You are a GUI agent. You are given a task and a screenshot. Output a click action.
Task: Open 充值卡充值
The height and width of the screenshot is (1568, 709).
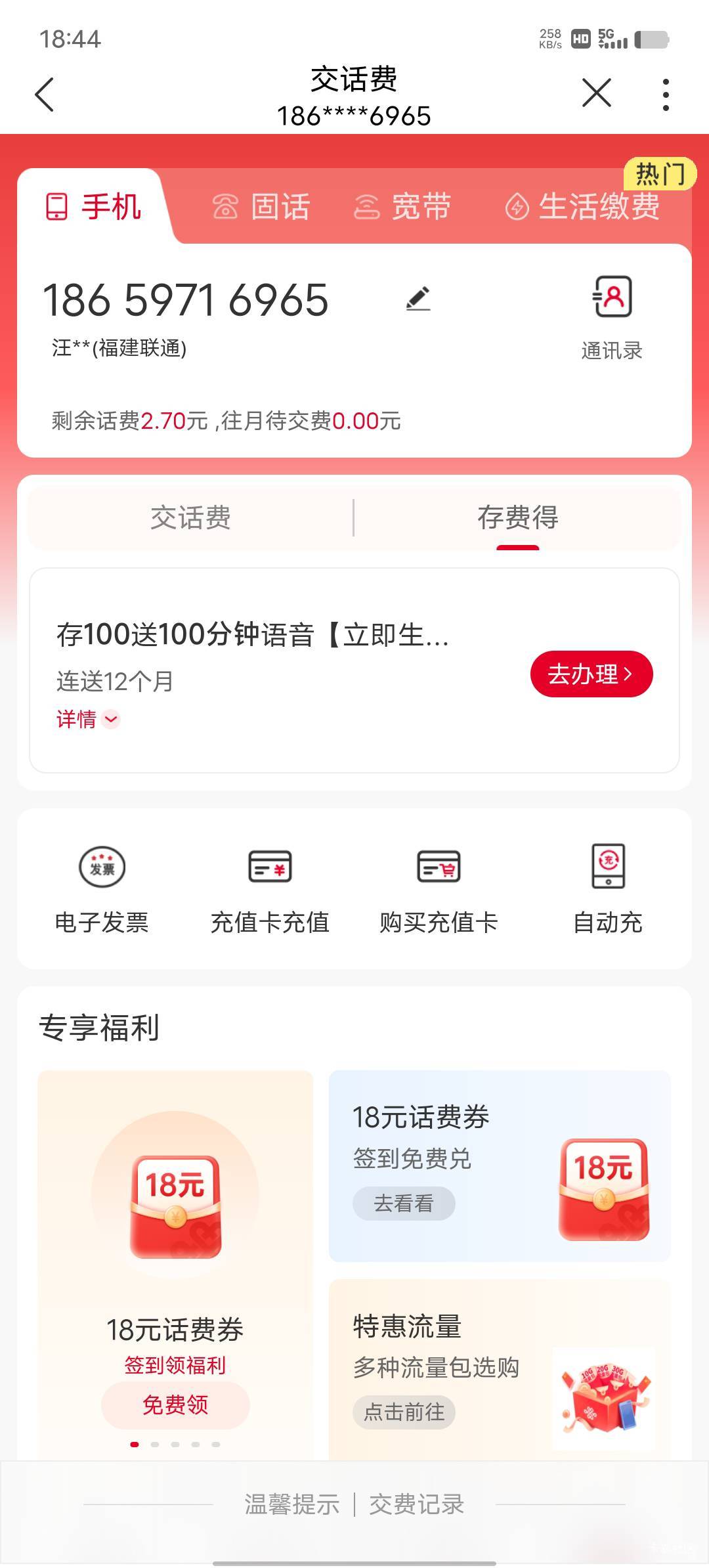pyautogui.click(x=270, y=889)
